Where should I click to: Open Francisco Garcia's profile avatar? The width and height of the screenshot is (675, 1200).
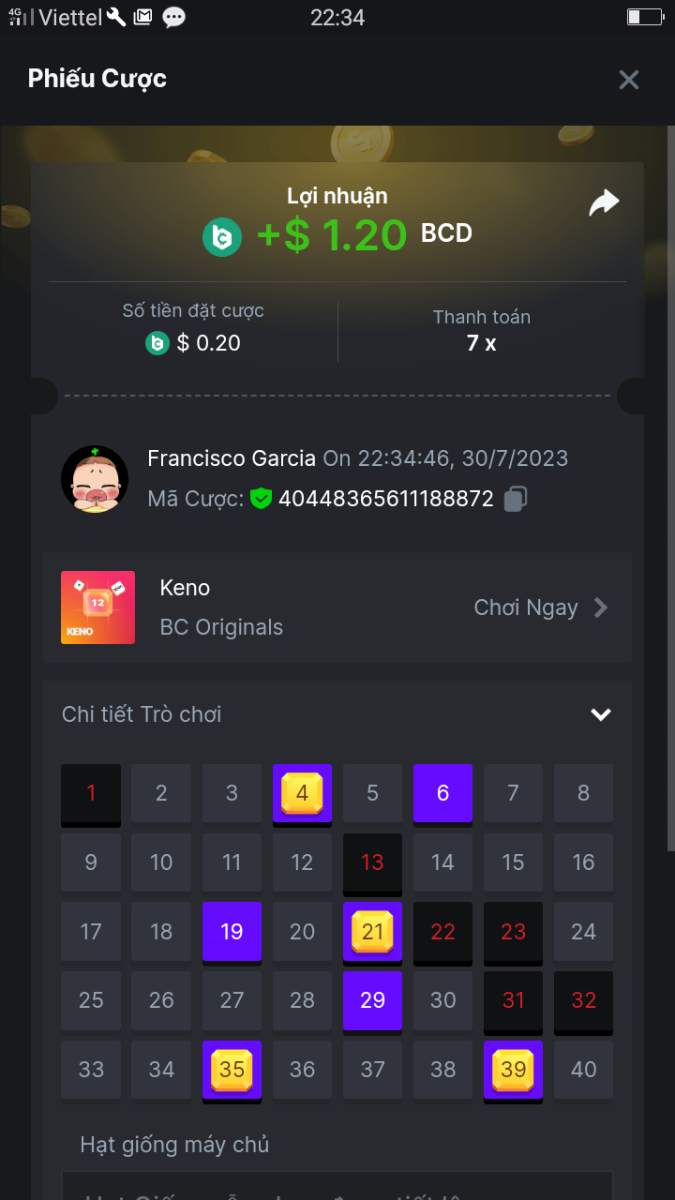tap(95, 479)
